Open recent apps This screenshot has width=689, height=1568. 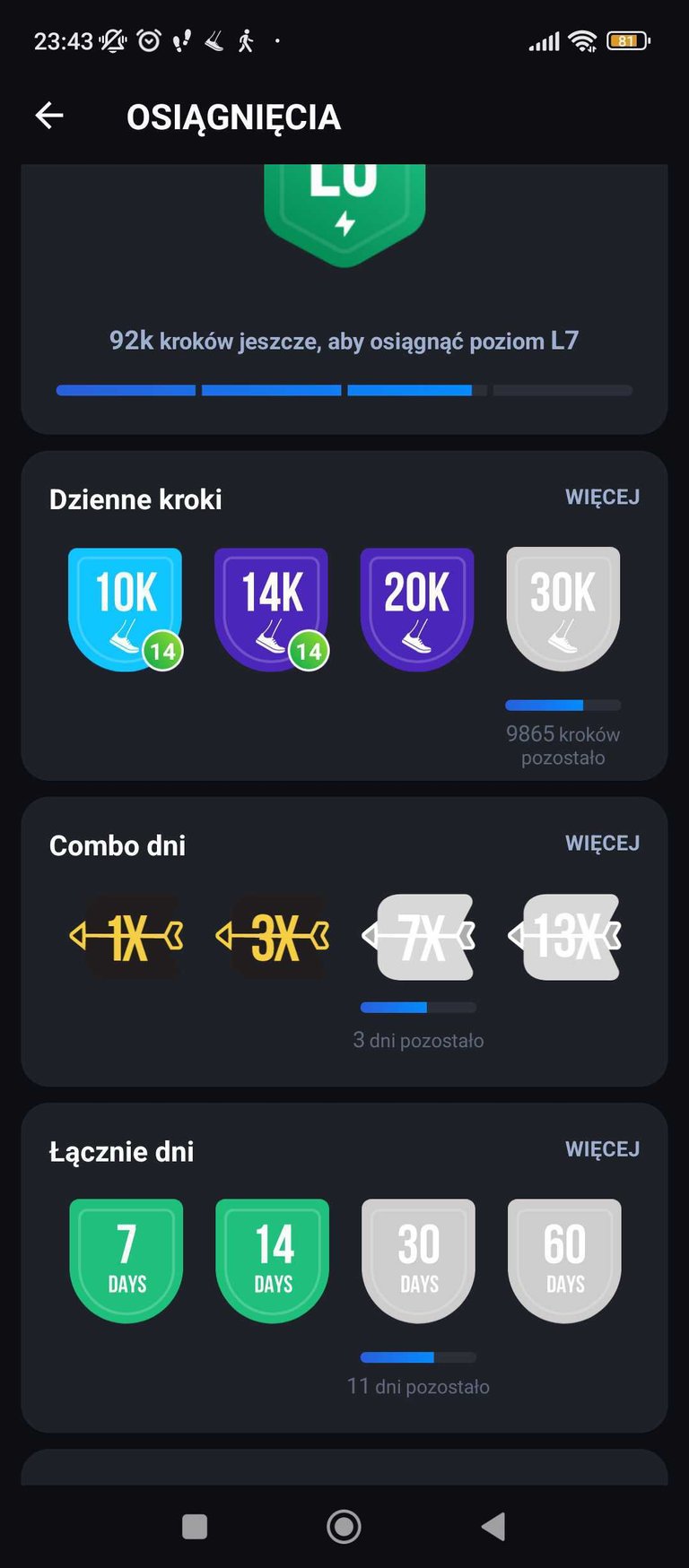pyautogui.click(x=195, y=1526)
